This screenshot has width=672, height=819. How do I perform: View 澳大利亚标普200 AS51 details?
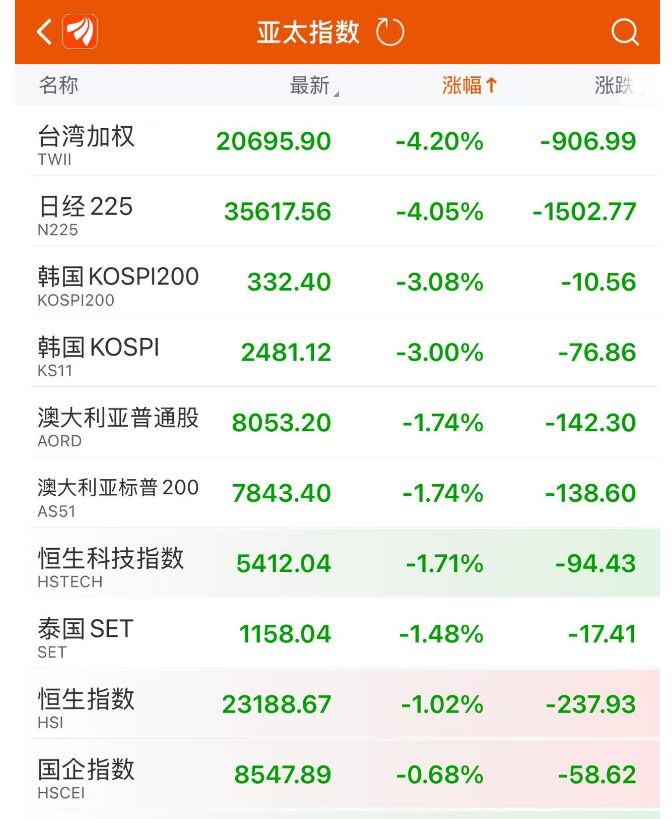click(x=336, y=493)
